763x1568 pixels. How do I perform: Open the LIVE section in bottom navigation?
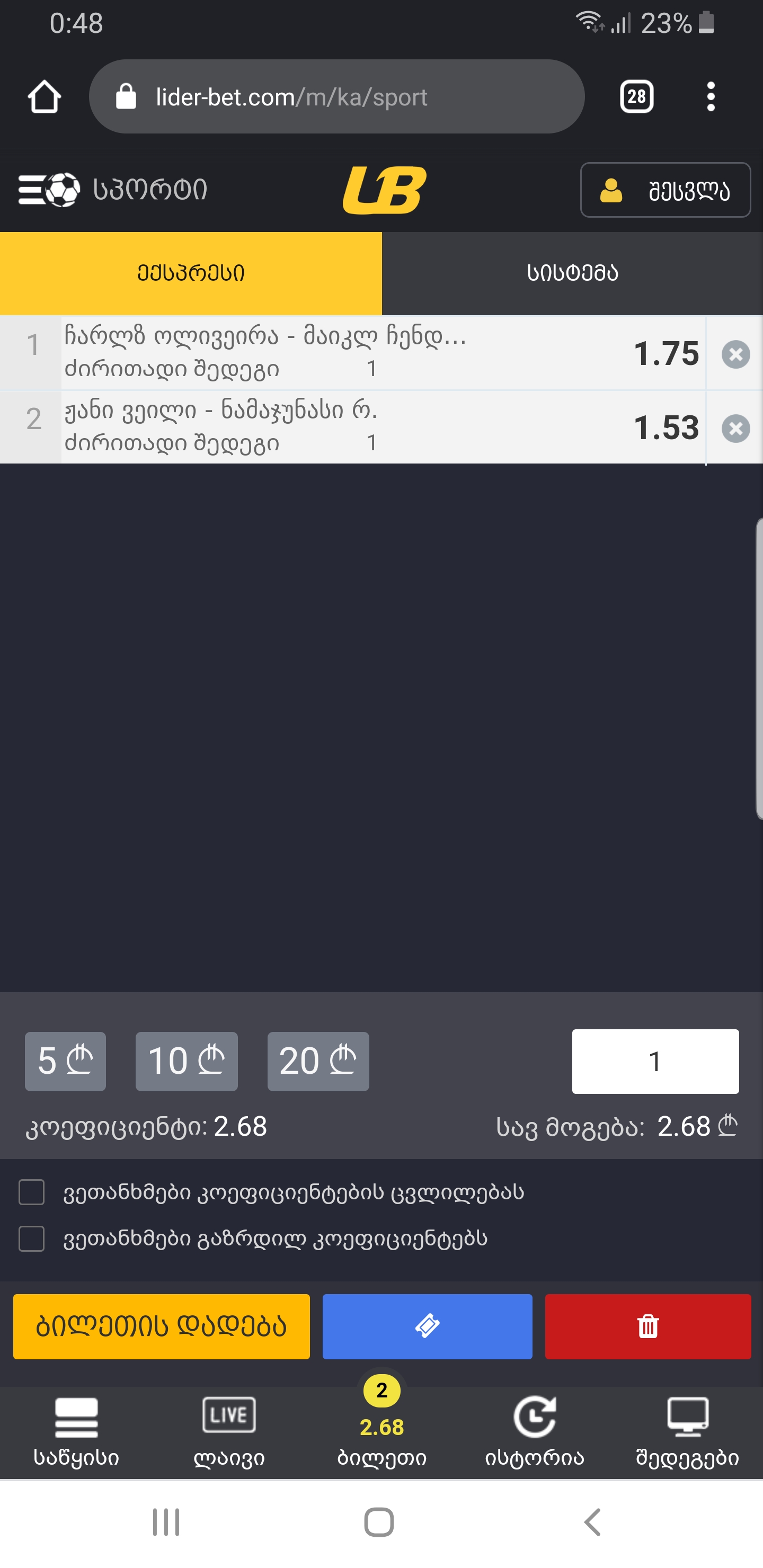tap(229, 1430)
